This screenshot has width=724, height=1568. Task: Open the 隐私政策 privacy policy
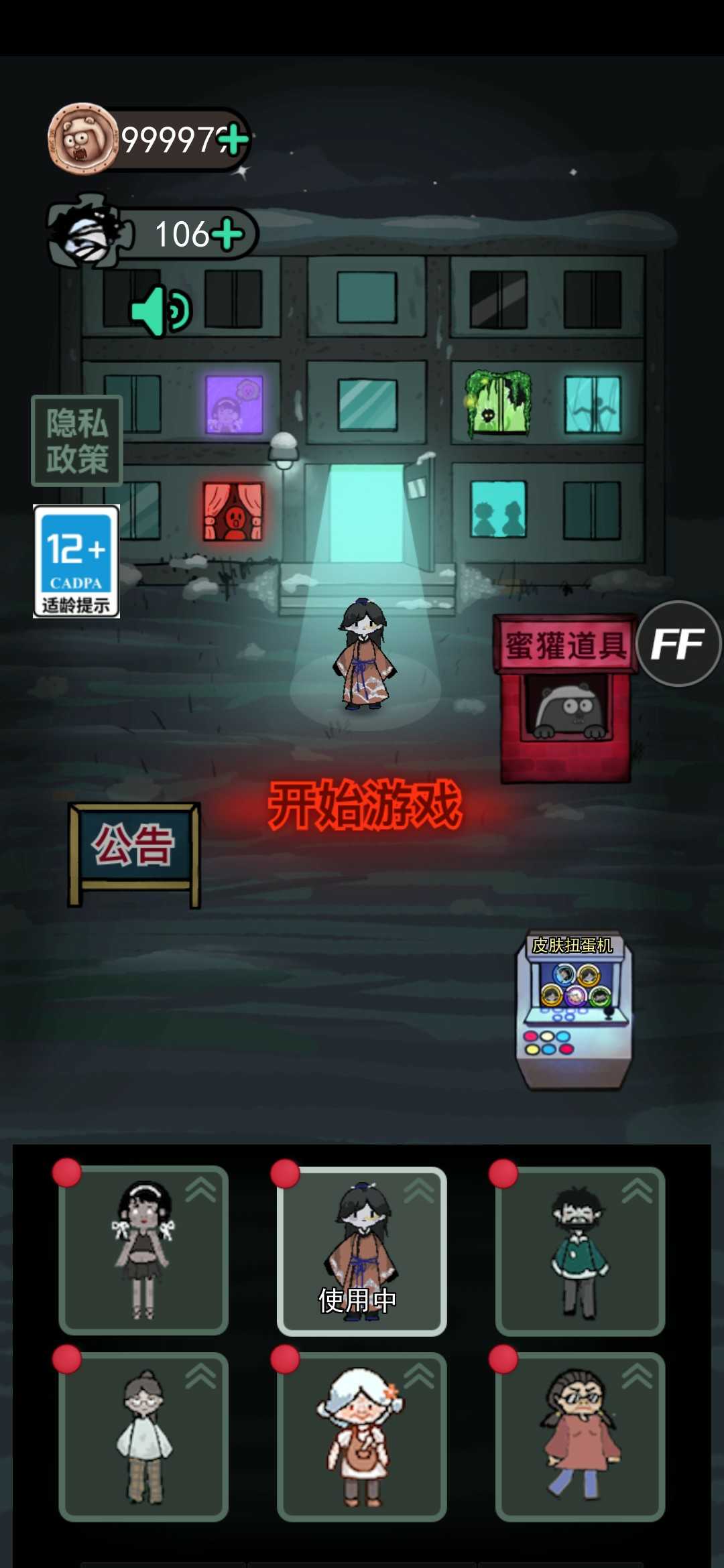[76, 440]
